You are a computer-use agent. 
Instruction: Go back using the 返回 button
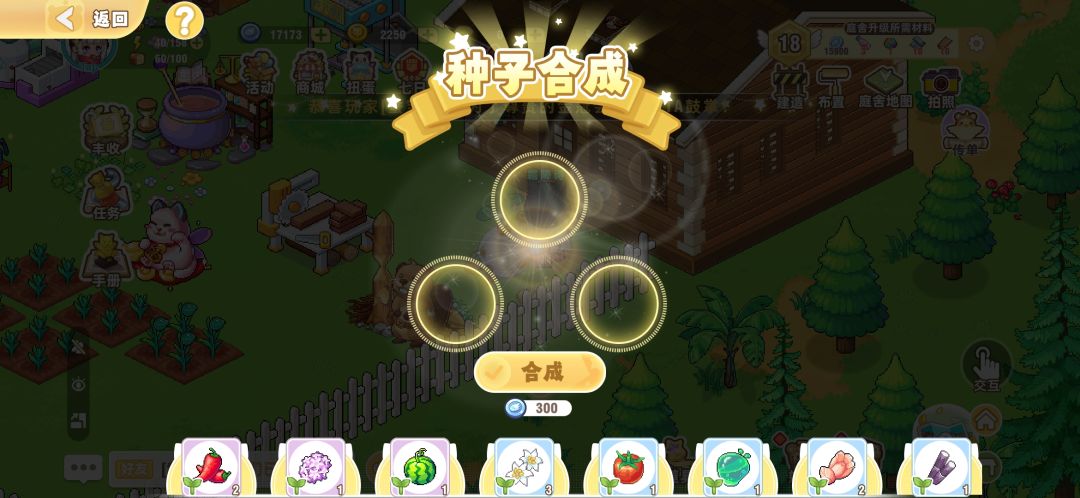tap(95, 19)
